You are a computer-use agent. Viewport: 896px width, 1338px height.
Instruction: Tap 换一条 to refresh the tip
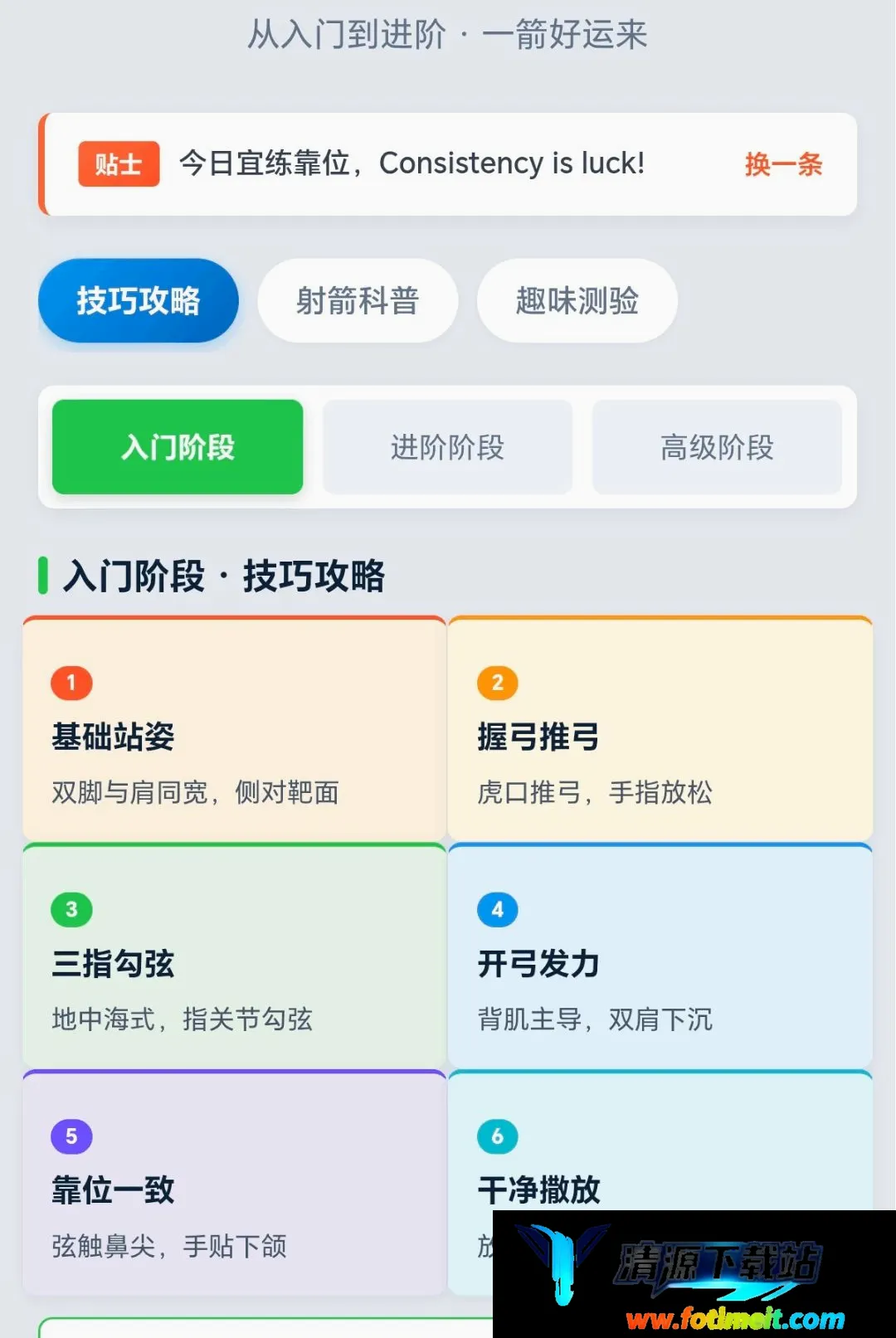(783, 164)
